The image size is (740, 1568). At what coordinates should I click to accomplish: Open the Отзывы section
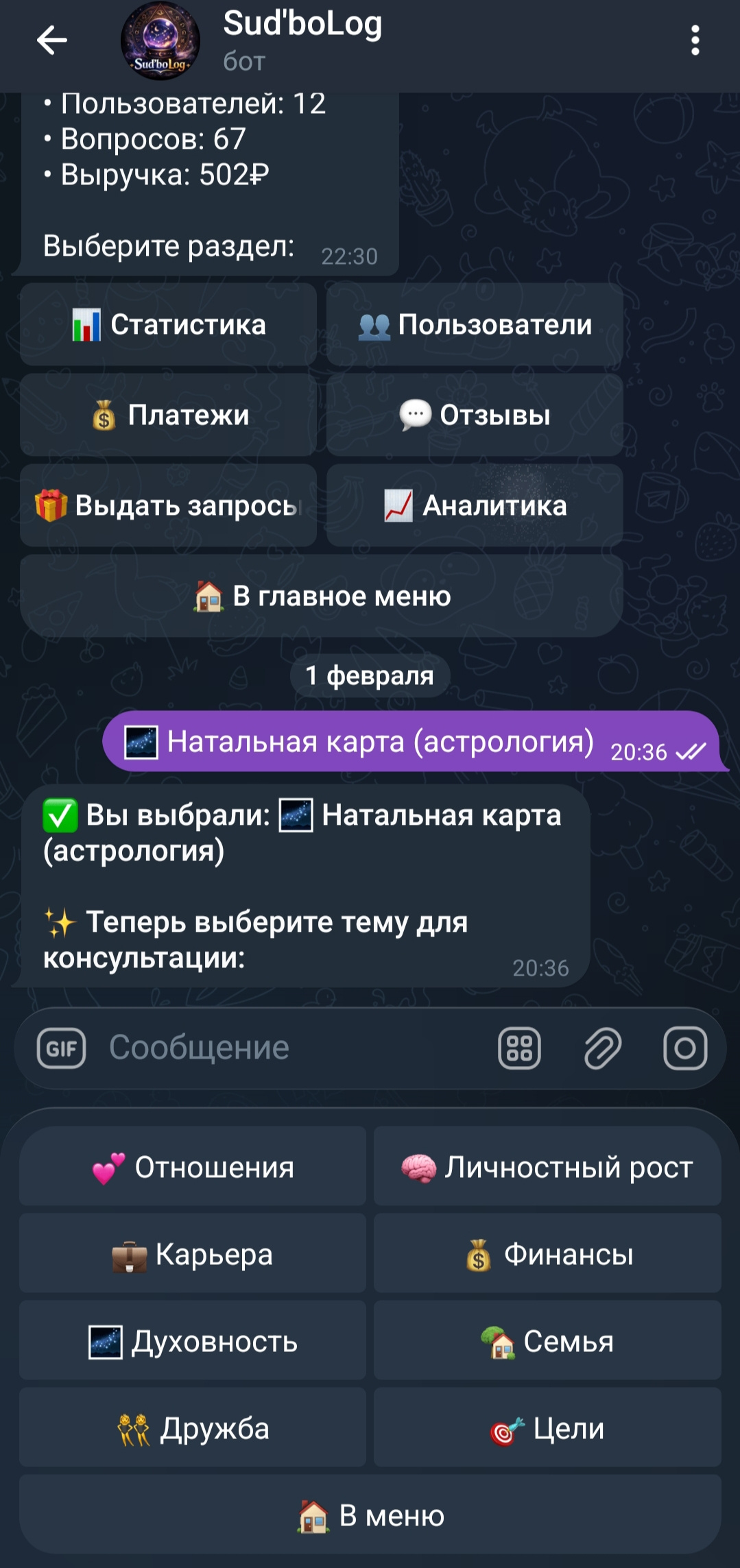tap(475, 415)
